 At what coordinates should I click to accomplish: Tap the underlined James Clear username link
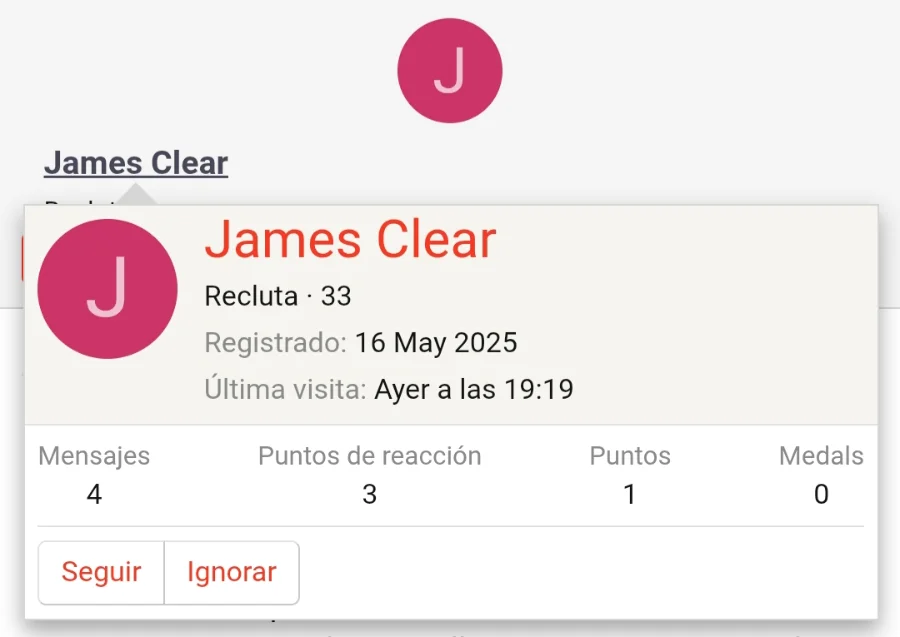click(136, 162)
